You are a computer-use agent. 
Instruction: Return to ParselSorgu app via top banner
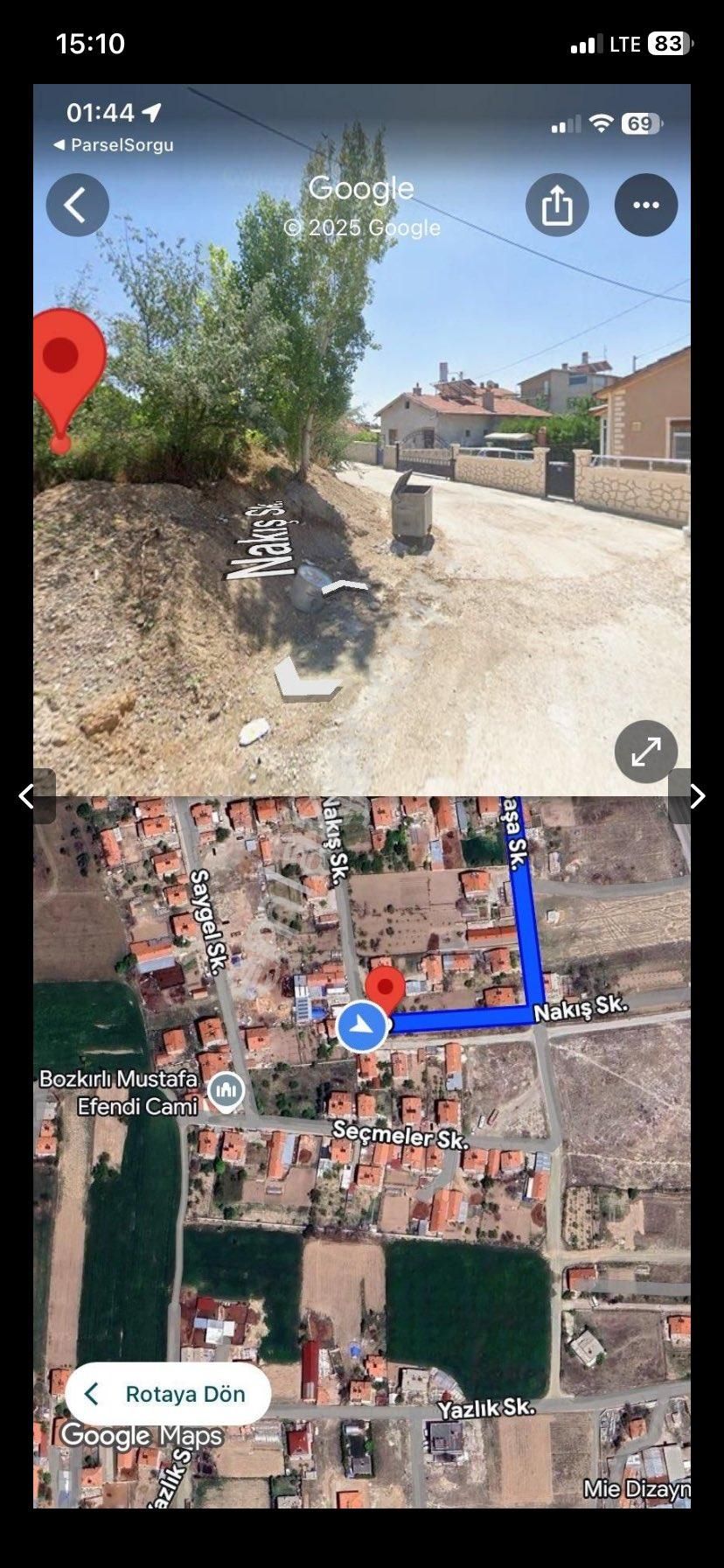pyautogui.click(x=112, y=145)
